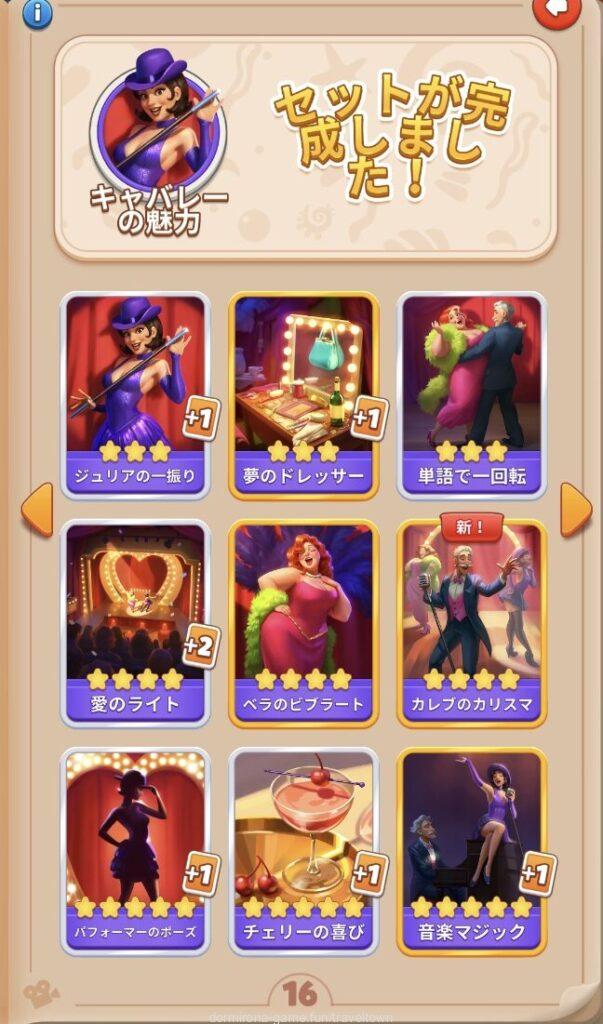Open the info button
This screenshot has height=1024, width=603.
pos(37,12)
